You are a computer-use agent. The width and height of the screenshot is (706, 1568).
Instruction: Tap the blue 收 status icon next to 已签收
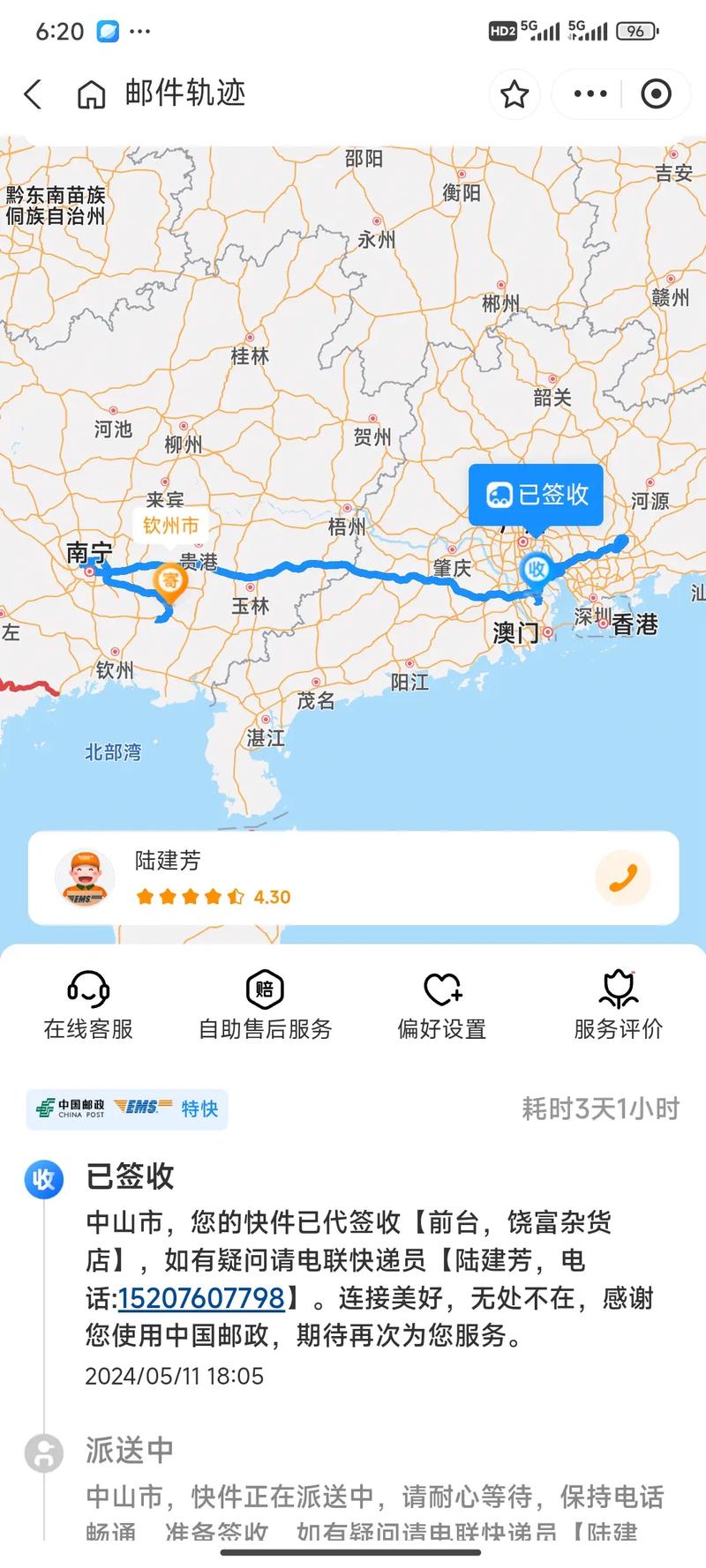pyautogui.click(x=42, y=1178)
